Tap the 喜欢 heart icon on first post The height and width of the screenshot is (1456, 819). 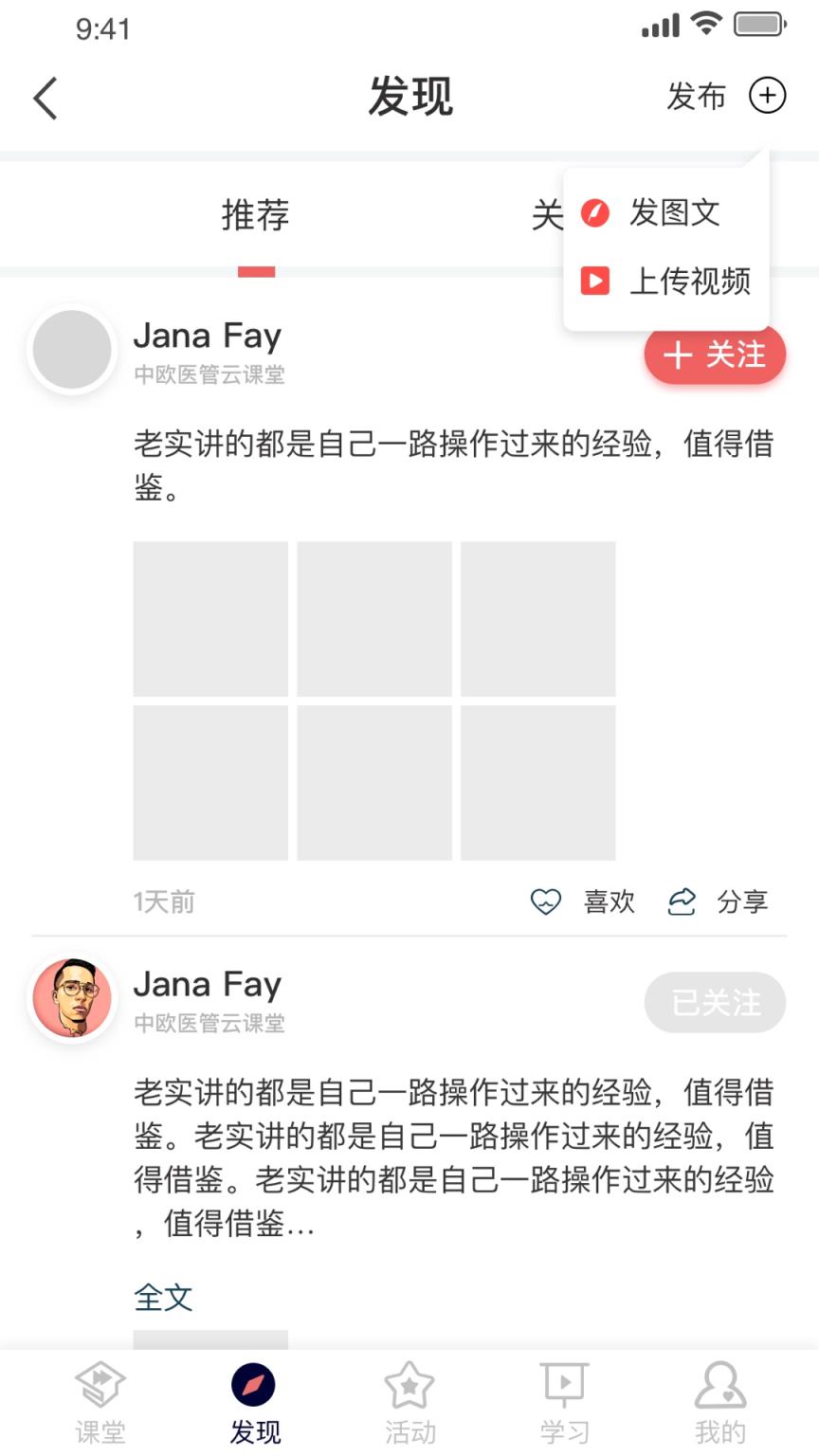547,901
